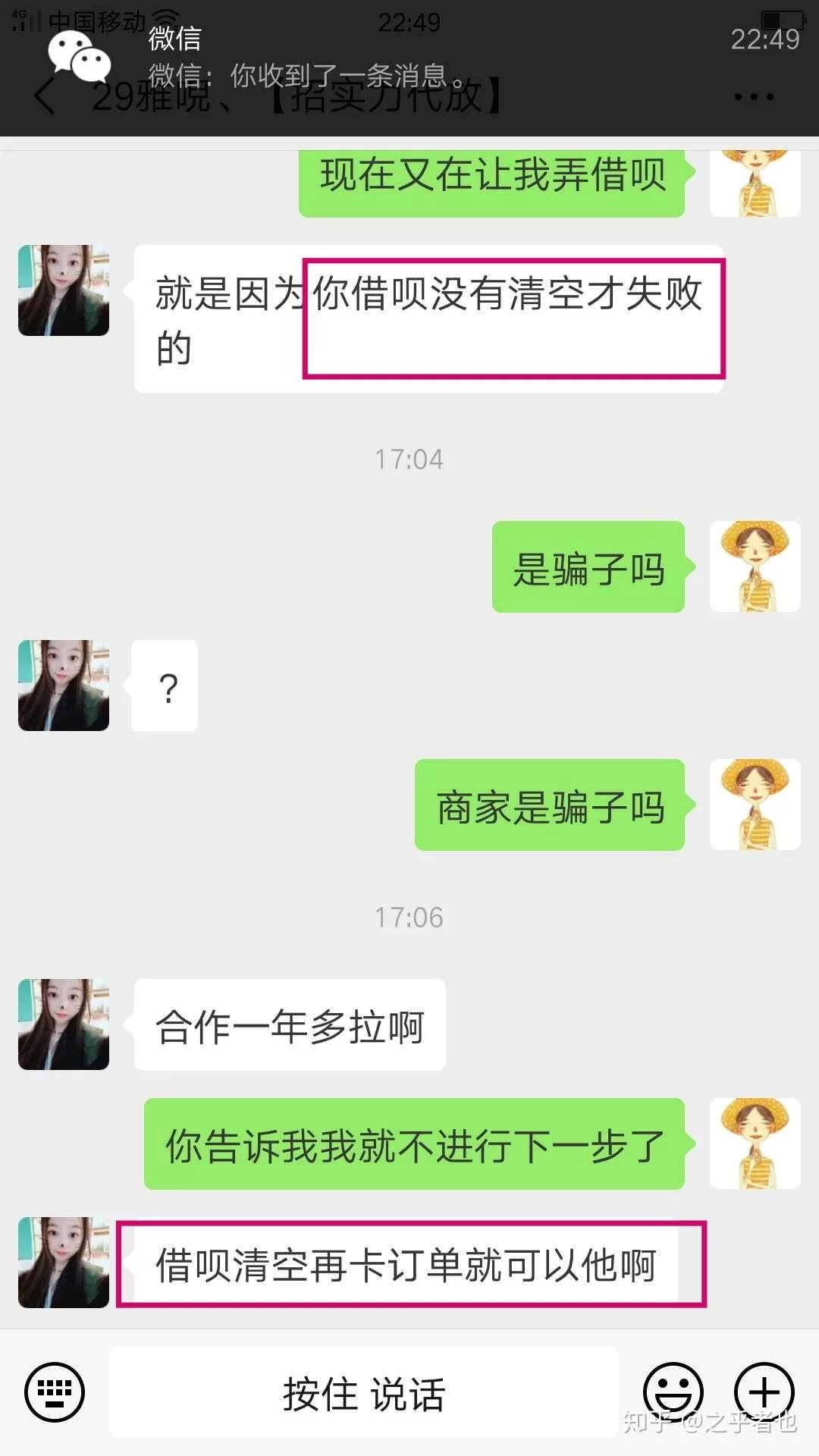Switch to keyboard input mode
819x1456 pixels.
pyautogui.click(x=55, y=1392)
